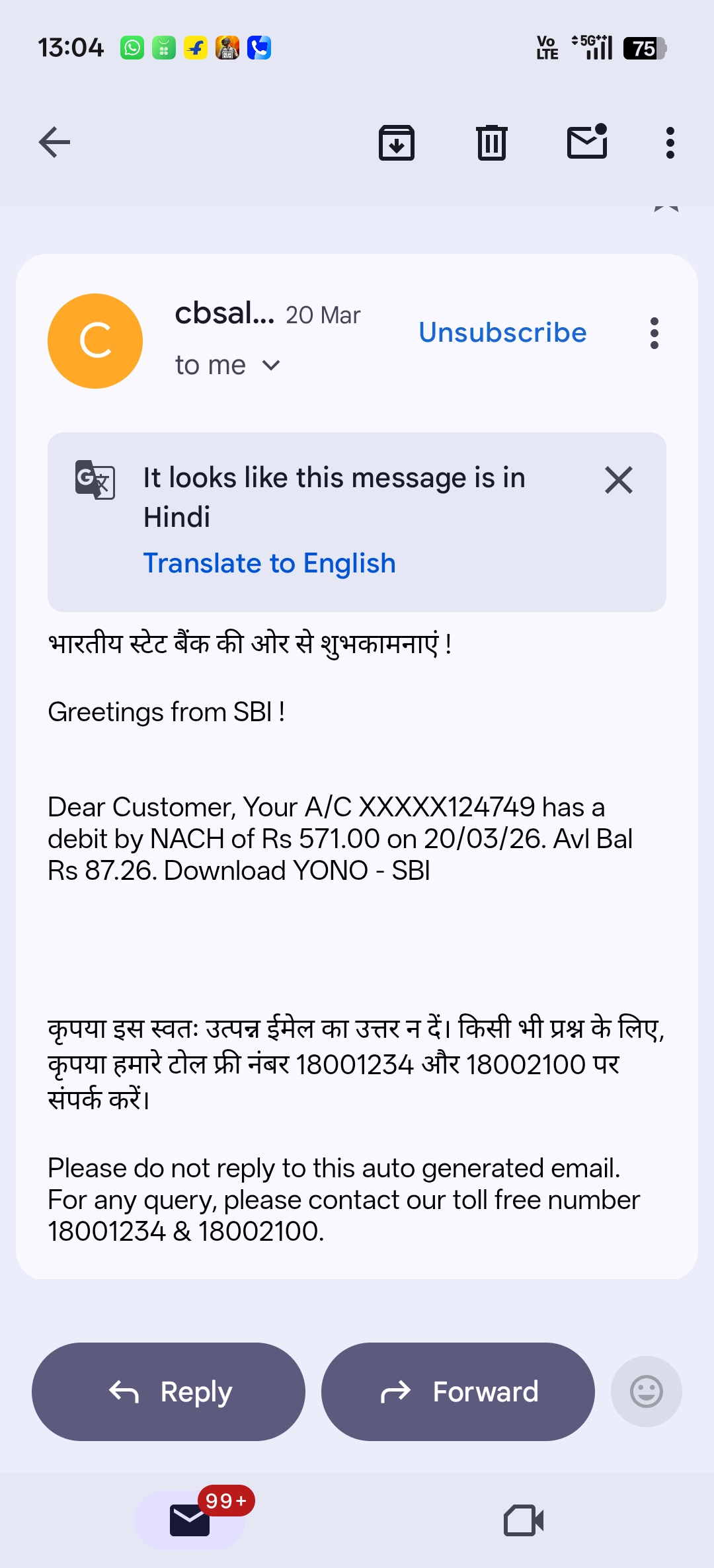Tap Unsubscribe from this sender
This screenshot has height=1568, width=714.
click(x=502, y=333)
